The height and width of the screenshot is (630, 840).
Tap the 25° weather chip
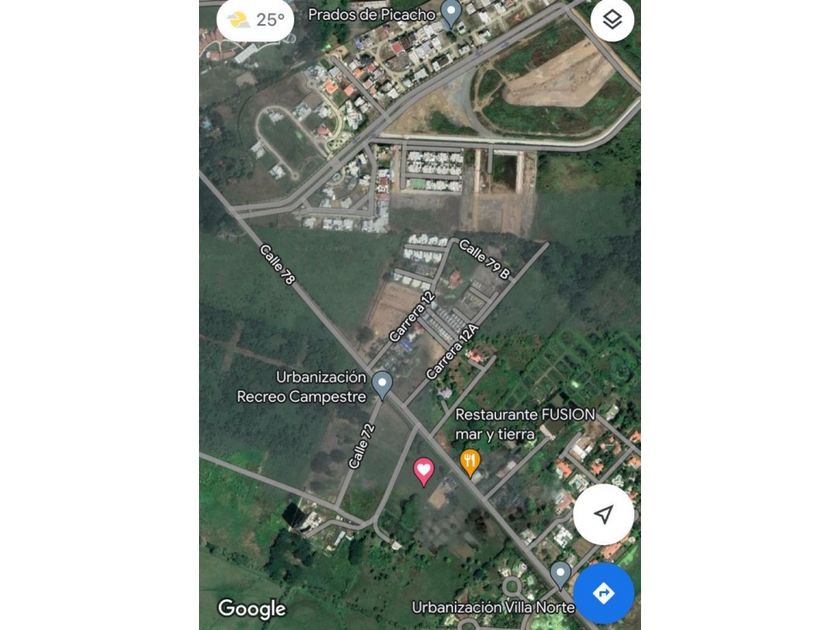click(256, 20)
